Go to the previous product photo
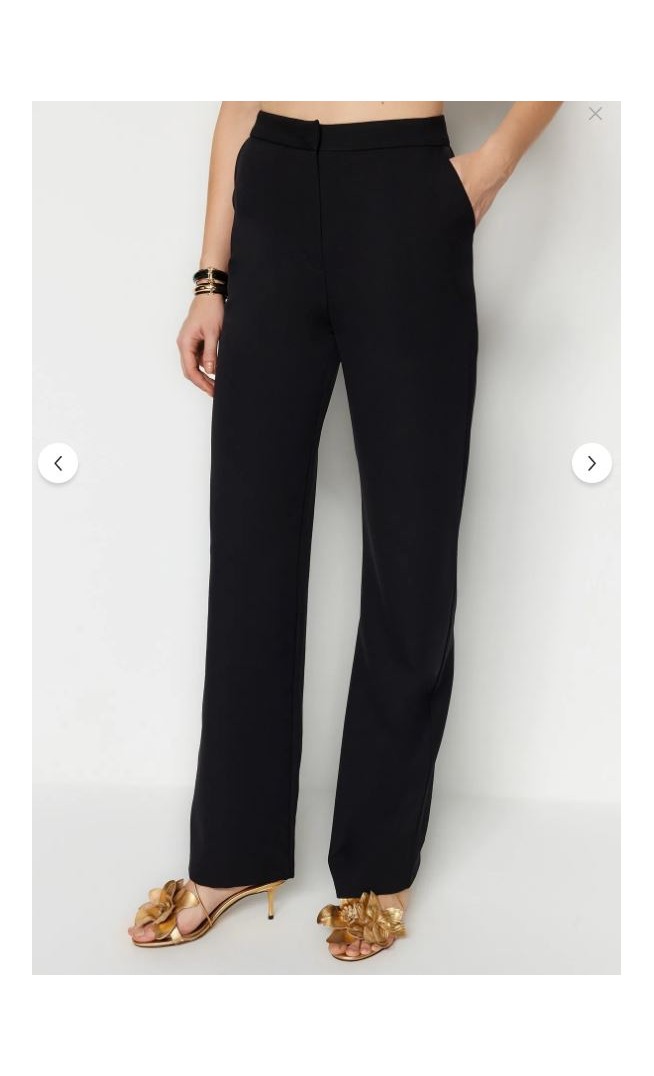The image size is (654, 1076). click(58, 463)
